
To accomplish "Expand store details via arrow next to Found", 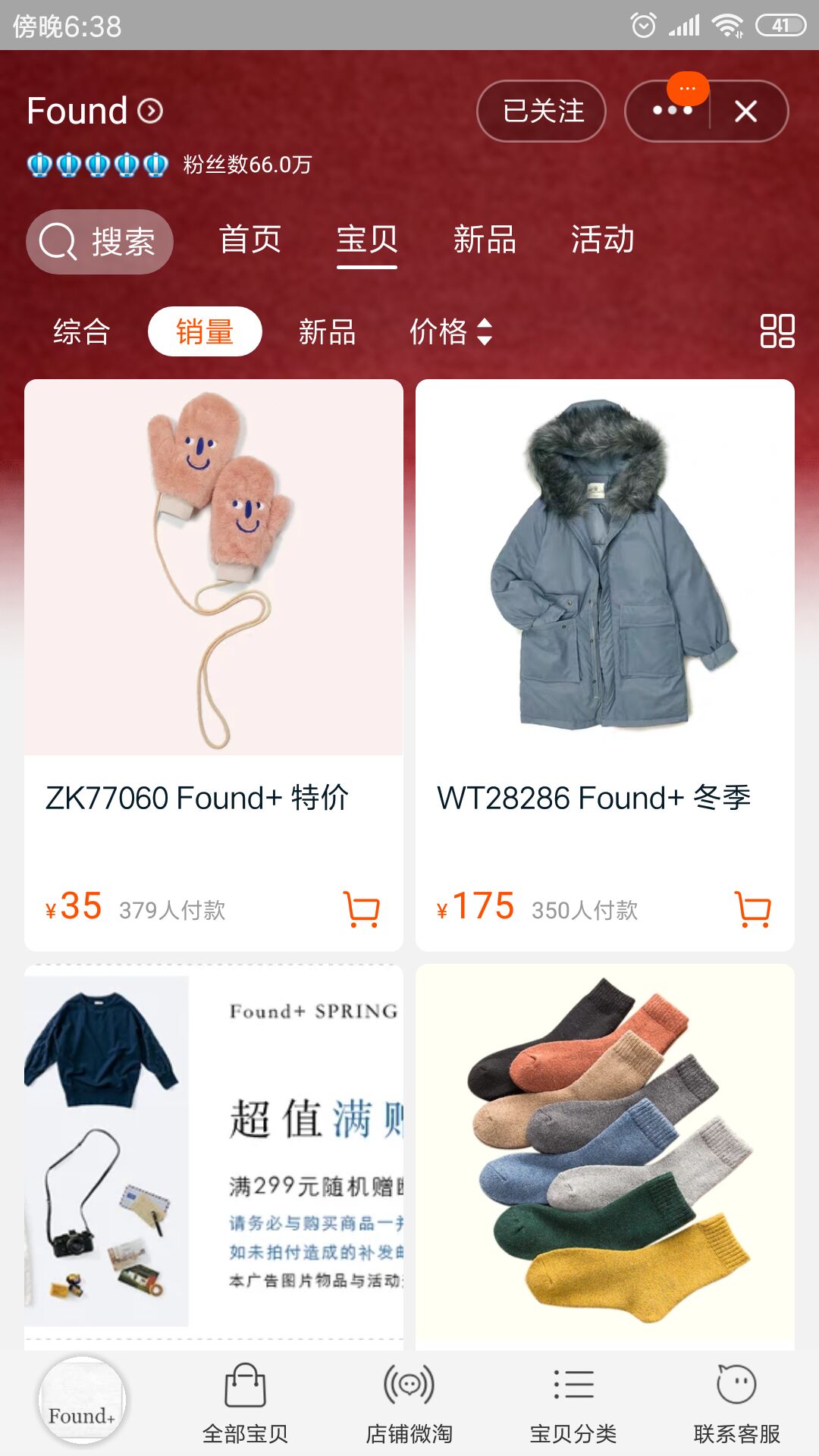I will (151, 111).
